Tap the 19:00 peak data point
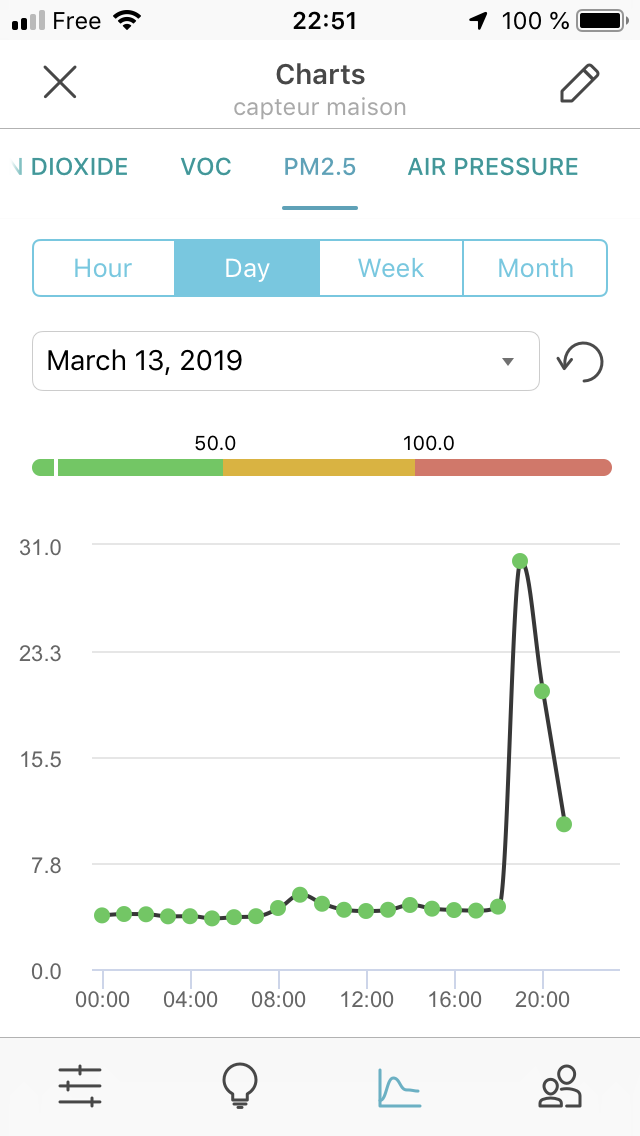 (520, 561)
